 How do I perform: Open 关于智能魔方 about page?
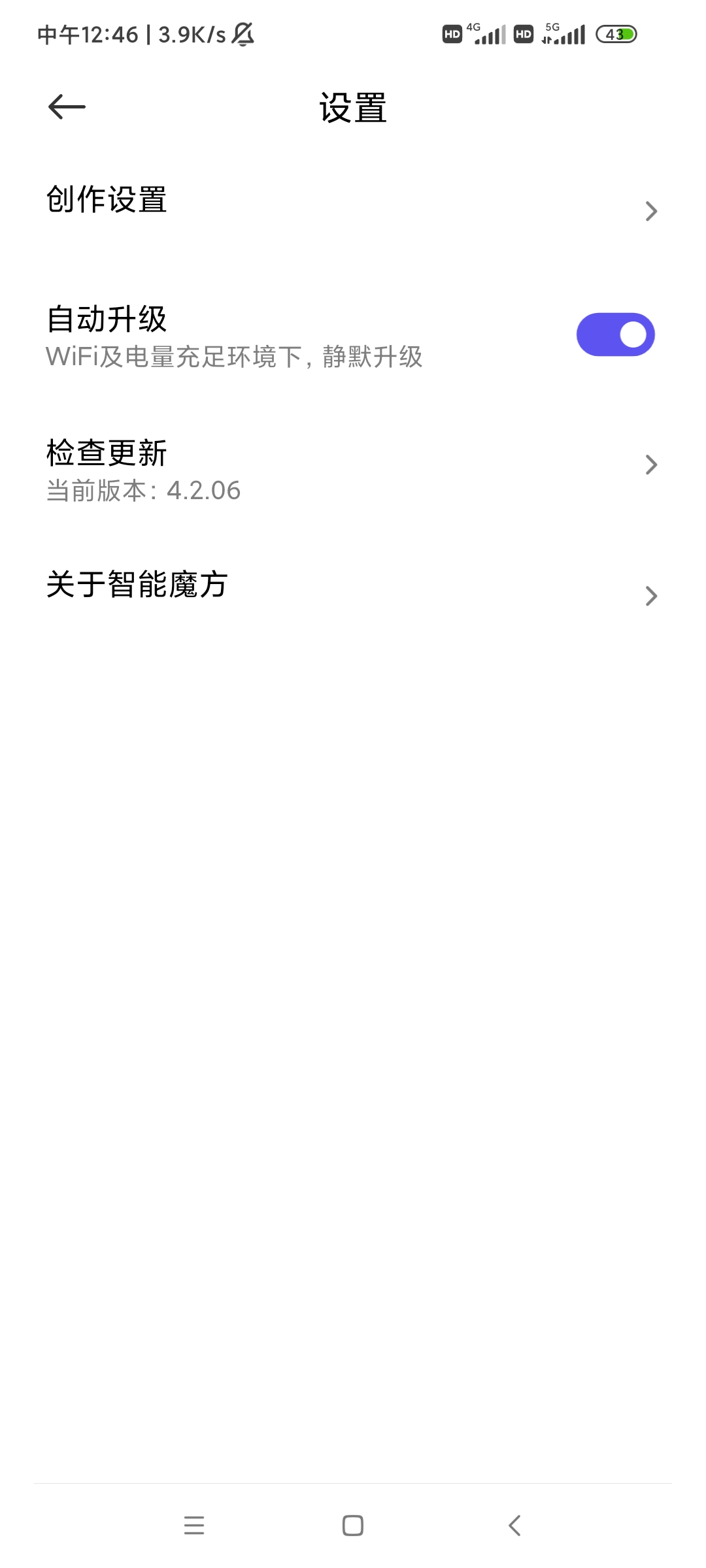tap(353, 591)
